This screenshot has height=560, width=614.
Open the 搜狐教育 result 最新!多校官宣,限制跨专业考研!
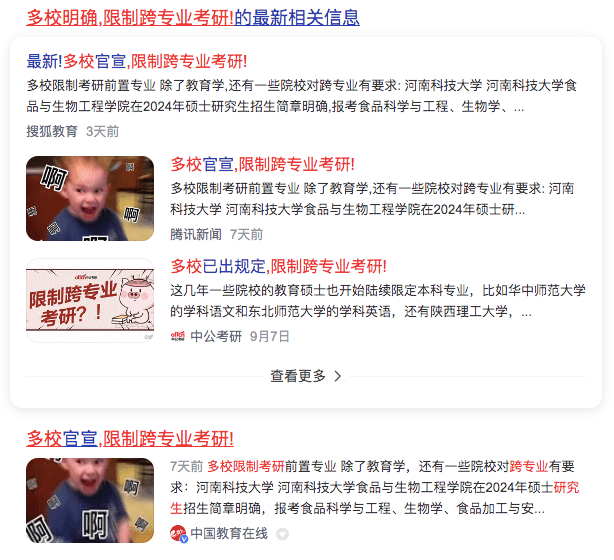136,62
